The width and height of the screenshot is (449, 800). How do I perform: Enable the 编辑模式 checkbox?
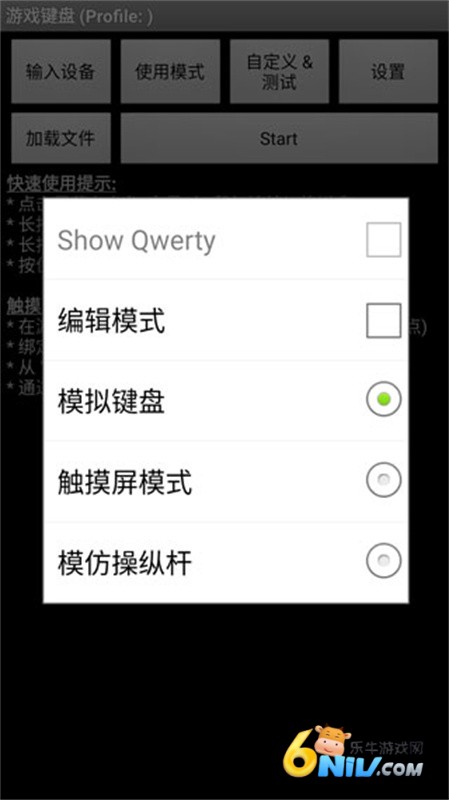point(383,320)
